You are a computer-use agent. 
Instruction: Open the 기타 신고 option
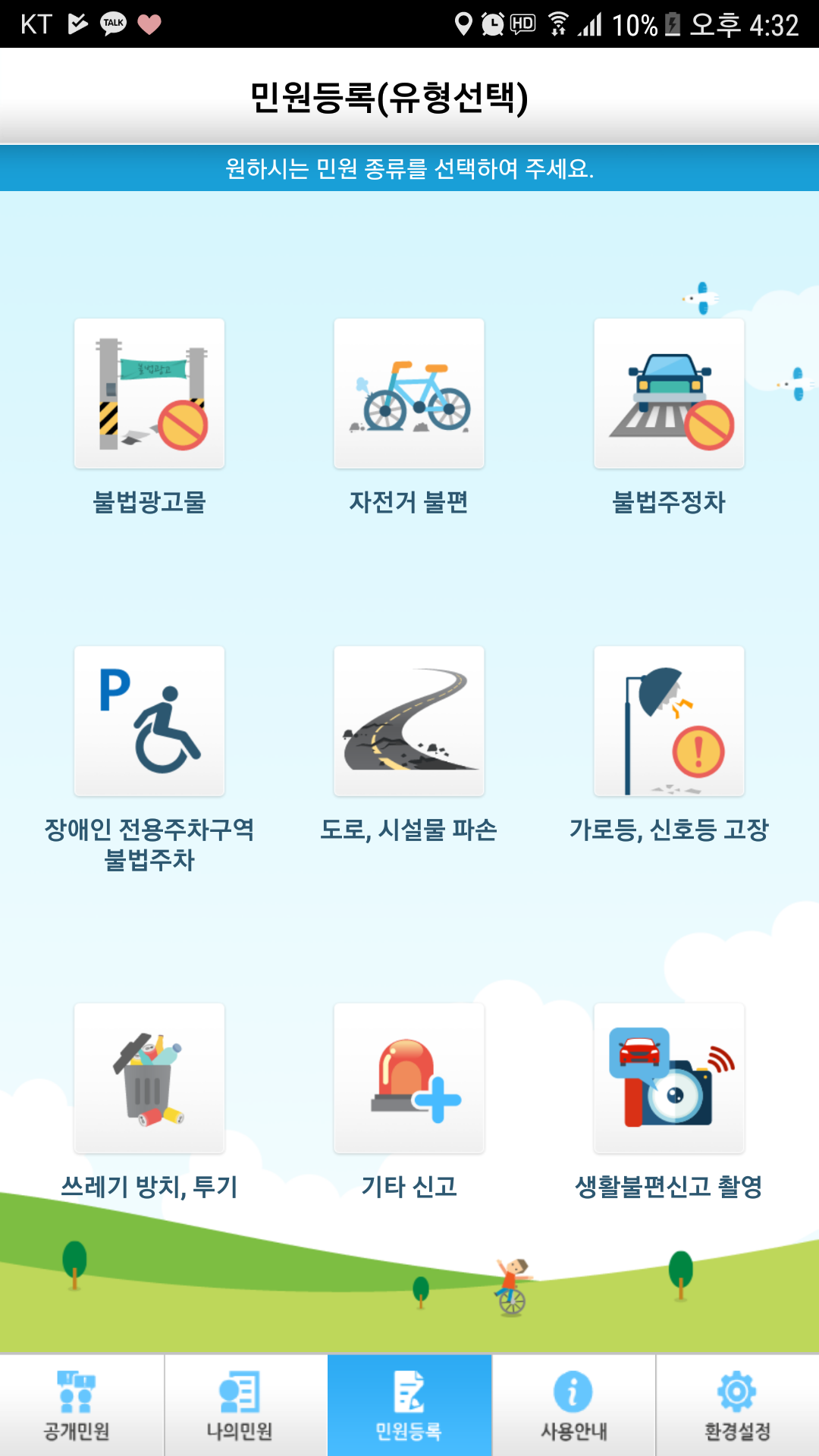click(409, 1078)
